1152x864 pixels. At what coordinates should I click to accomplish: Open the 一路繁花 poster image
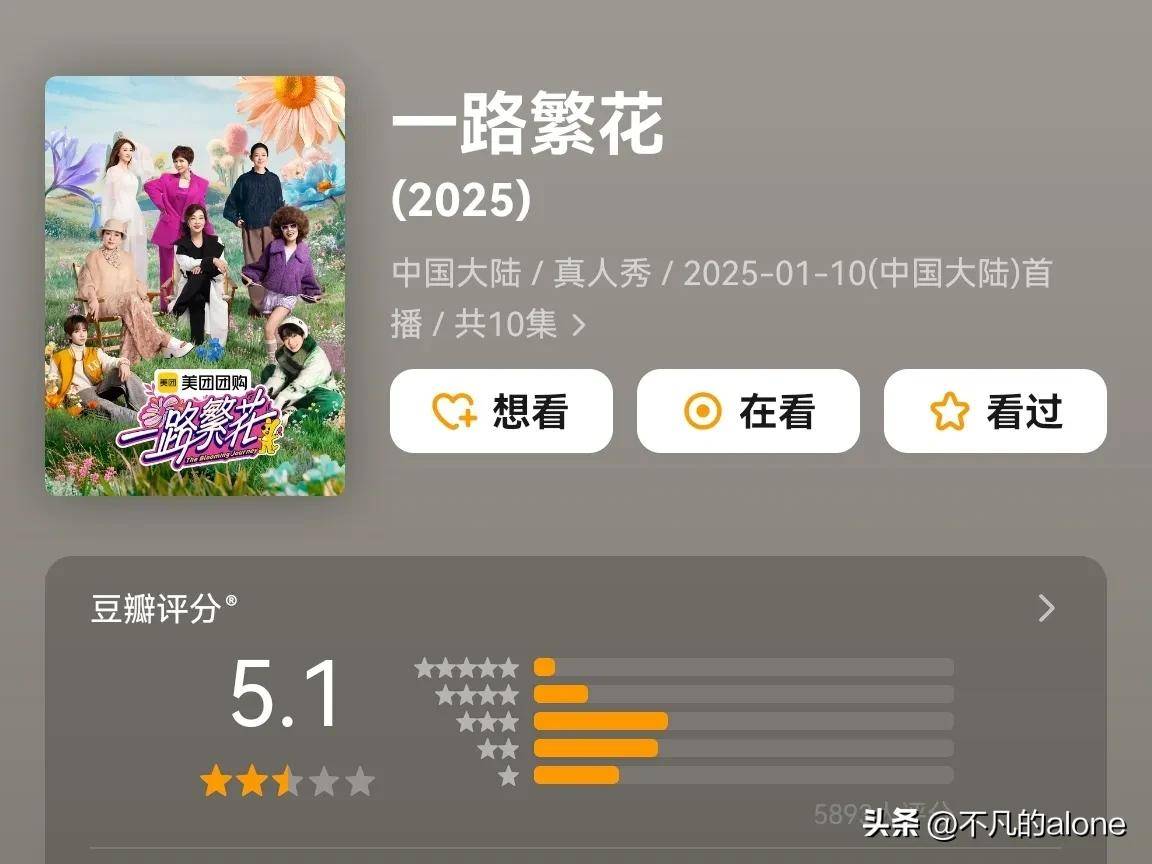tap(195, 286)
